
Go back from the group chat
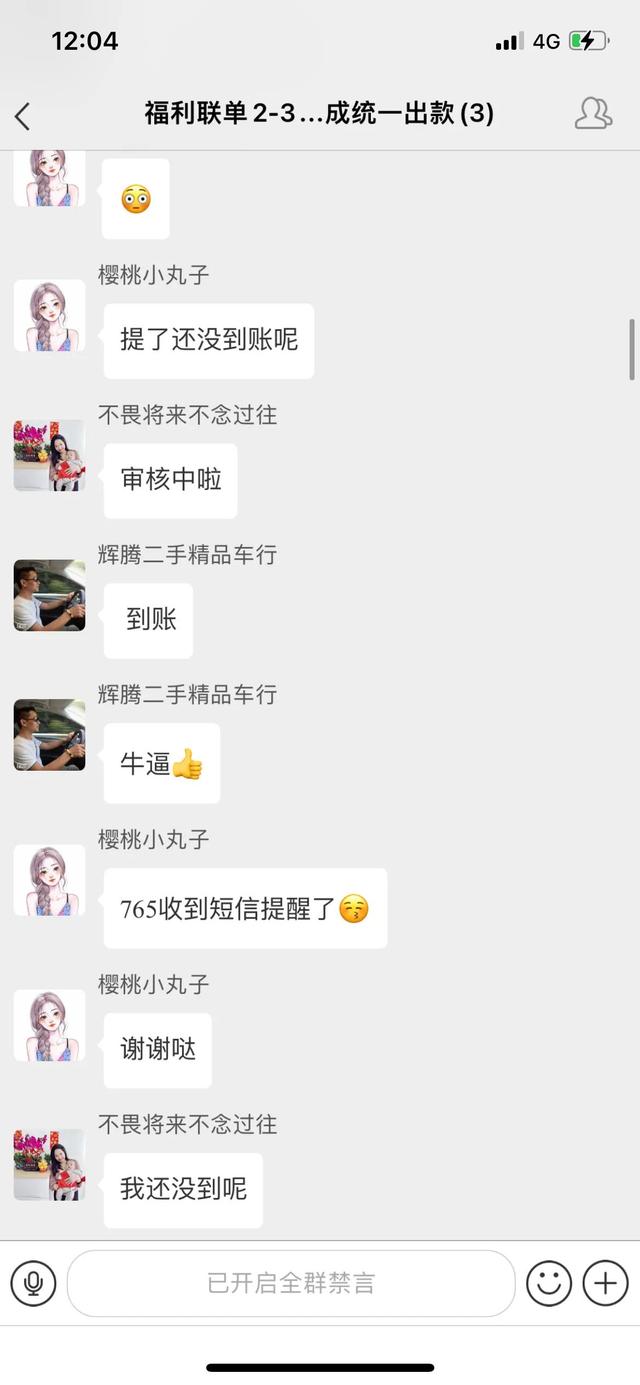pos(23,116)
